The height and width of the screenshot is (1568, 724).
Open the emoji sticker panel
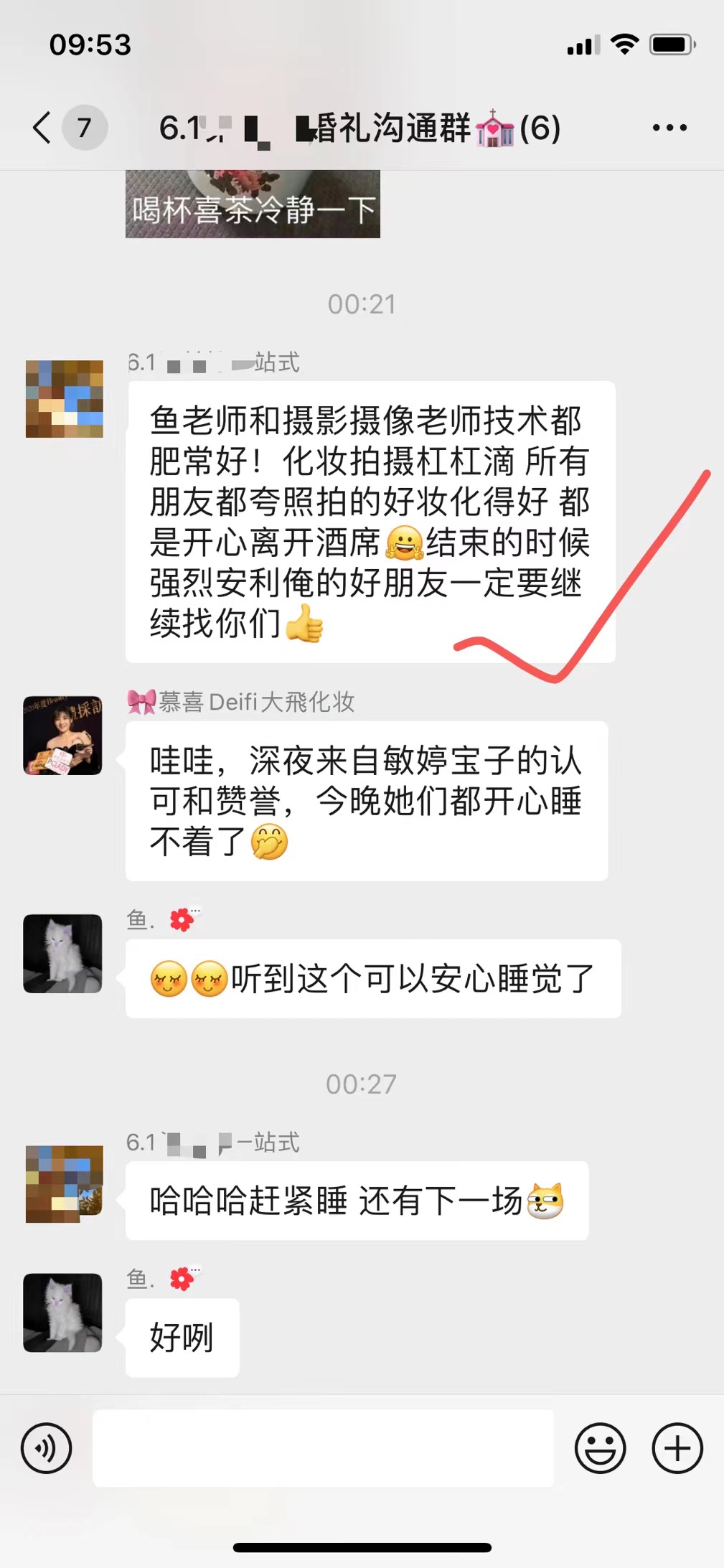pyautogui.click(x=600, y=1448)
